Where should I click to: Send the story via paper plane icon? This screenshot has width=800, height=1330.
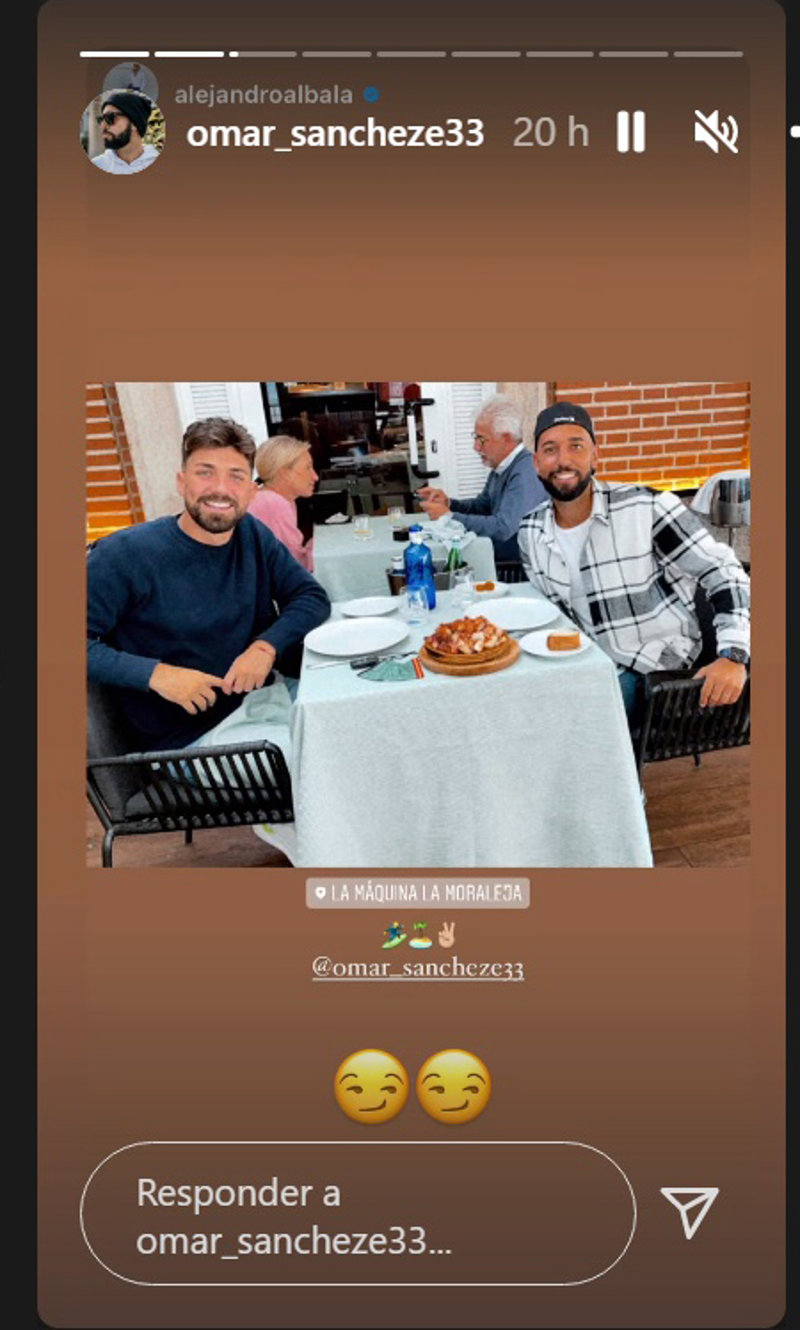690,1212
